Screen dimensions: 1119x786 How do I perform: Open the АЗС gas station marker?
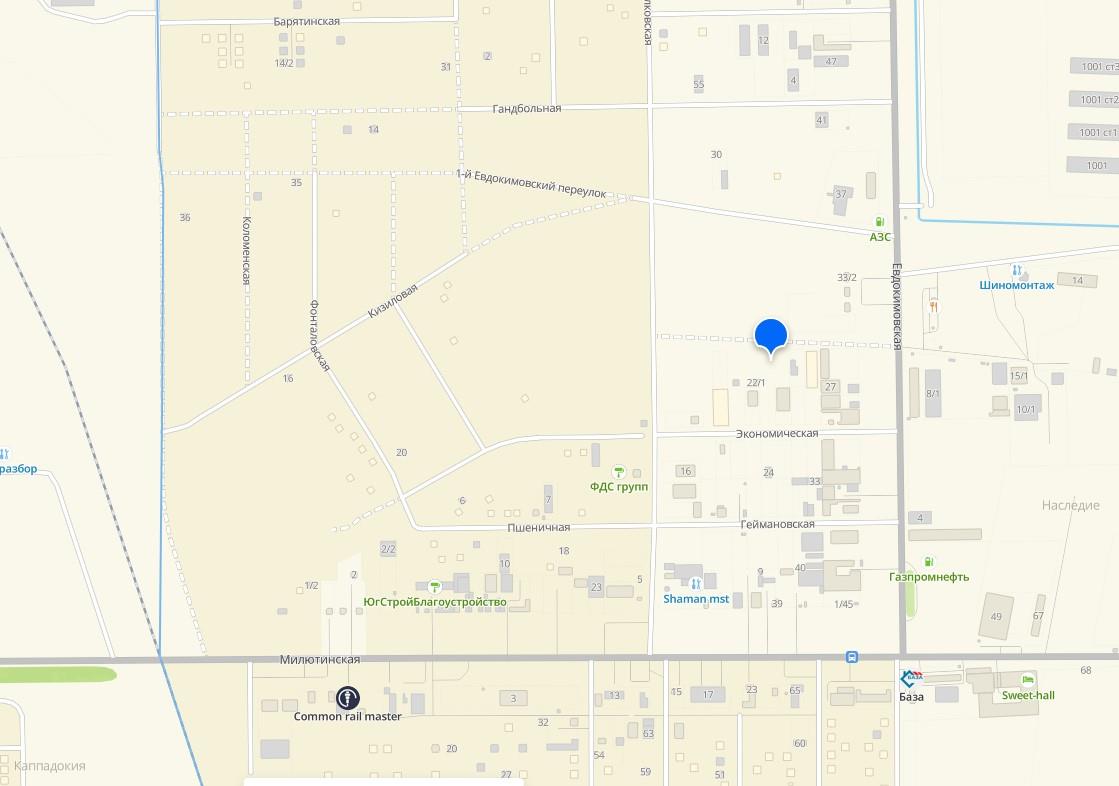coord(880,222)
